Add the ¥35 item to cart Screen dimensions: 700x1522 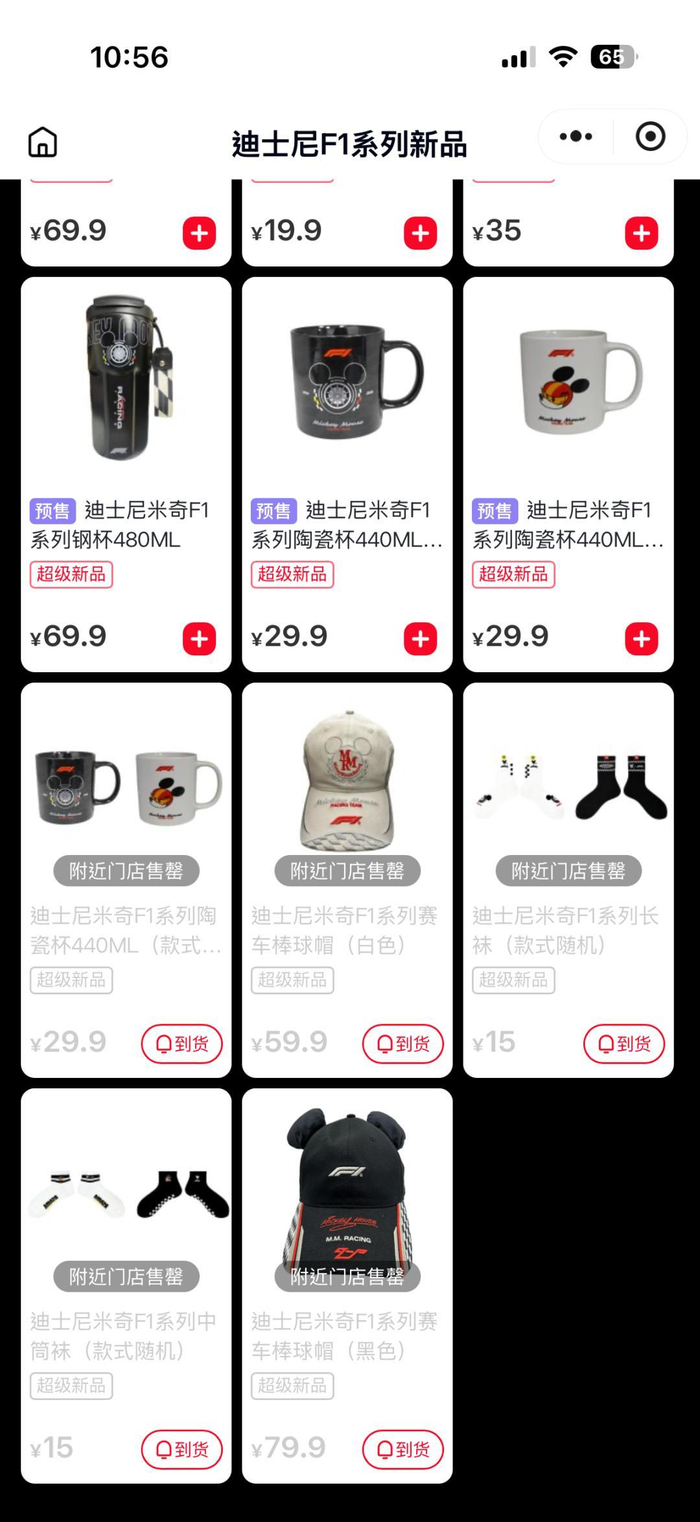click(x=641, y=233)
